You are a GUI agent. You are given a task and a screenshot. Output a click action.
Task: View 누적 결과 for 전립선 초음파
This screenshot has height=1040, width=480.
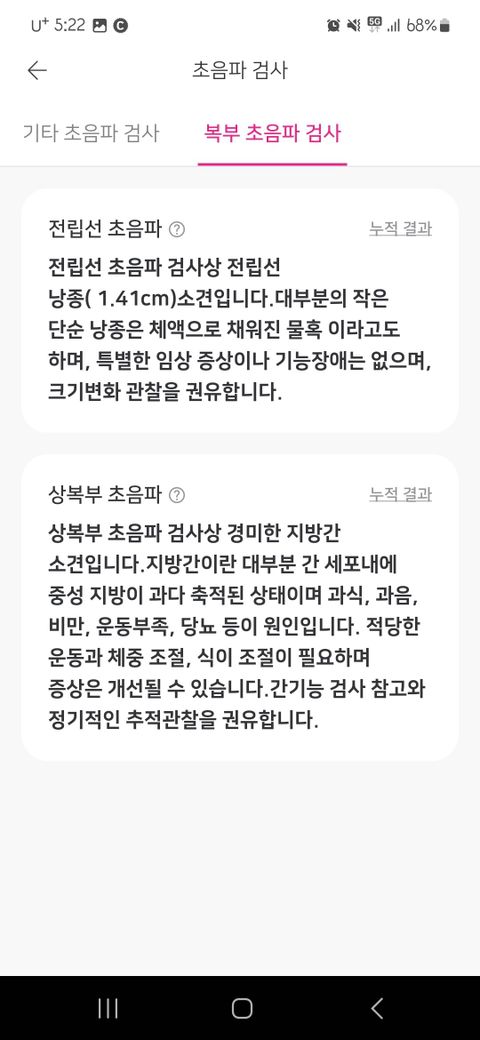tap(400, 229)
